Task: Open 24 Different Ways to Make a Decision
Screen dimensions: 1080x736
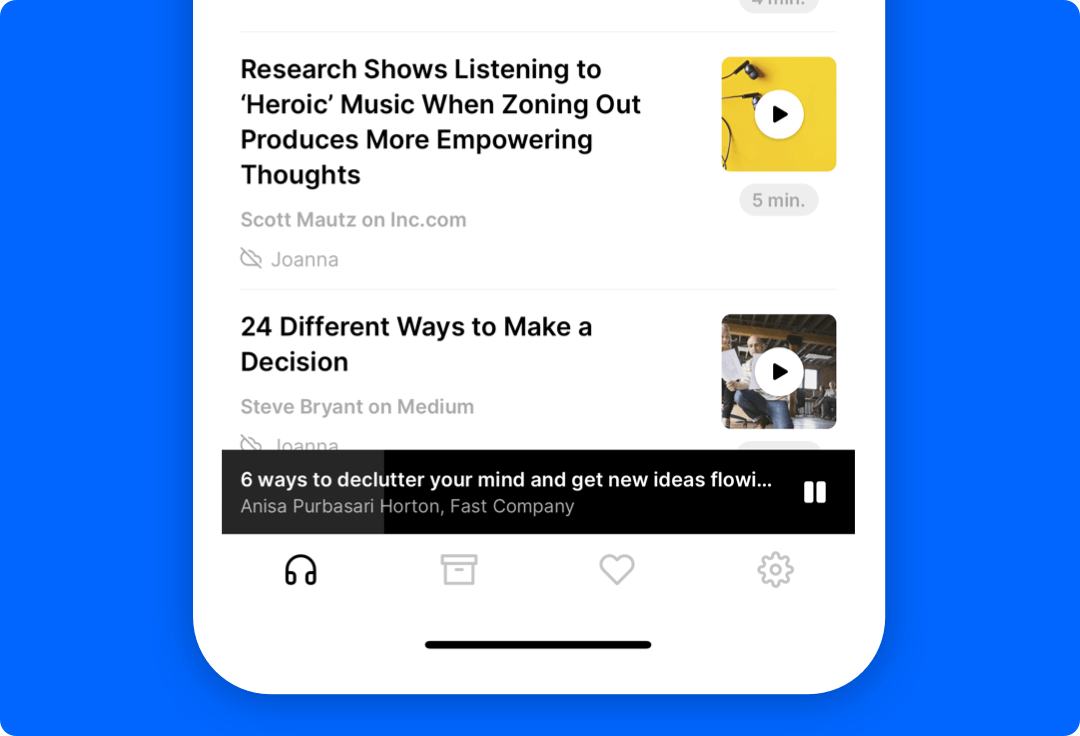Action: click(x=416, y=344)
